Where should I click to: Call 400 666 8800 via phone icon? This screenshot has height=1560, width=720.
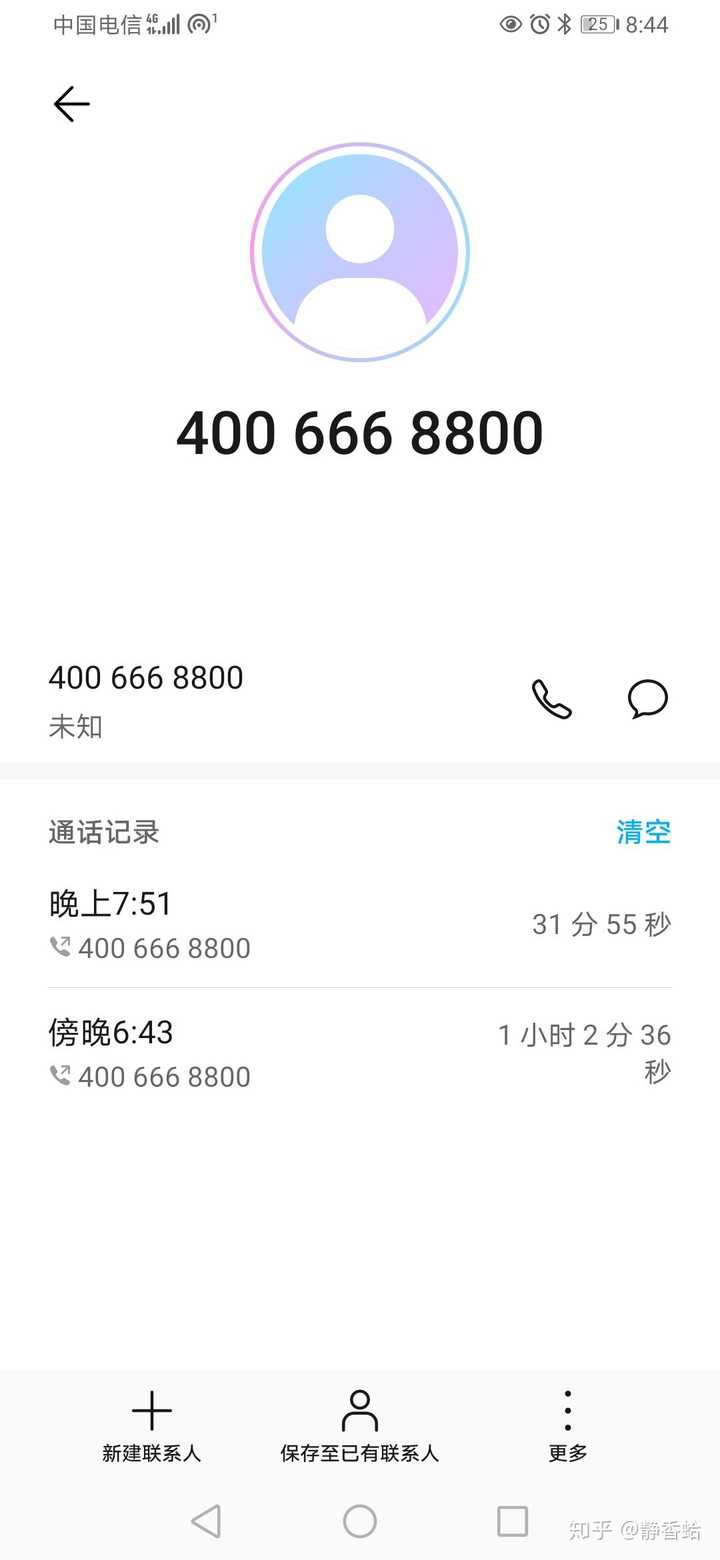pyautogui.click(x=551, y=699)
